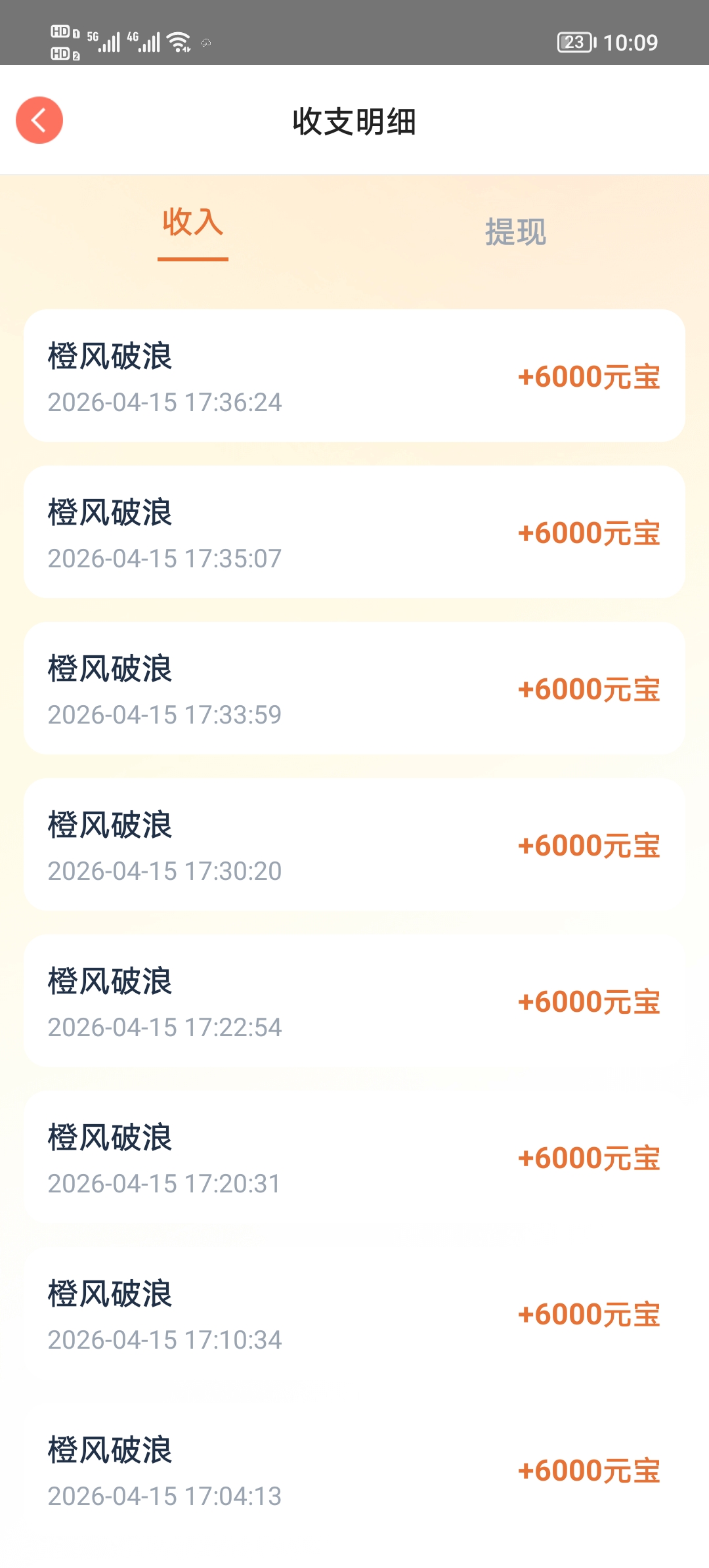Tap the clock showing 10:09
The image size is (709, 1568).
(x=632, y=41)
